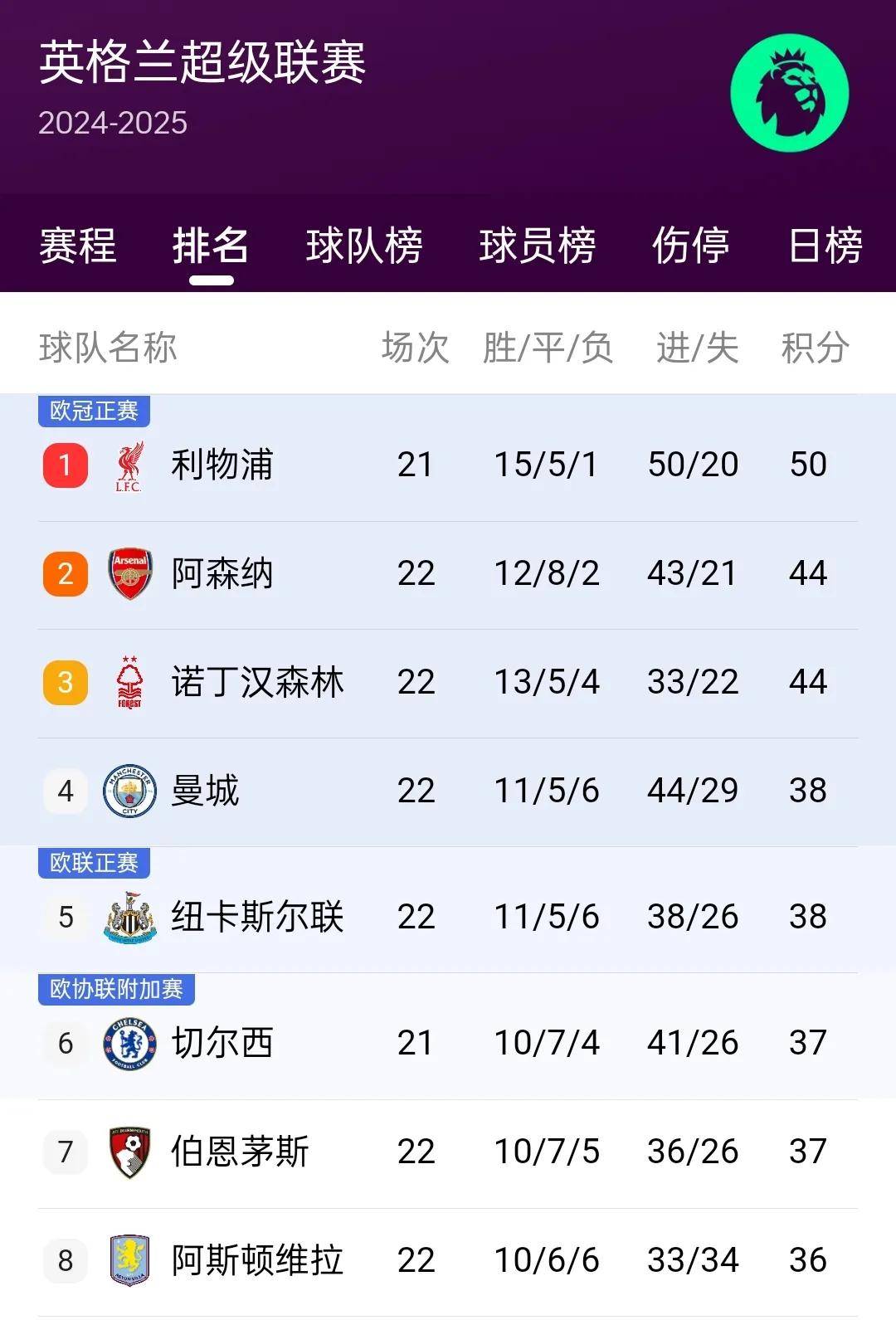Screen dimensions: 896x1320
Task: Open the 球员榜 player rankings tab
Action: (x=535, y=246)
